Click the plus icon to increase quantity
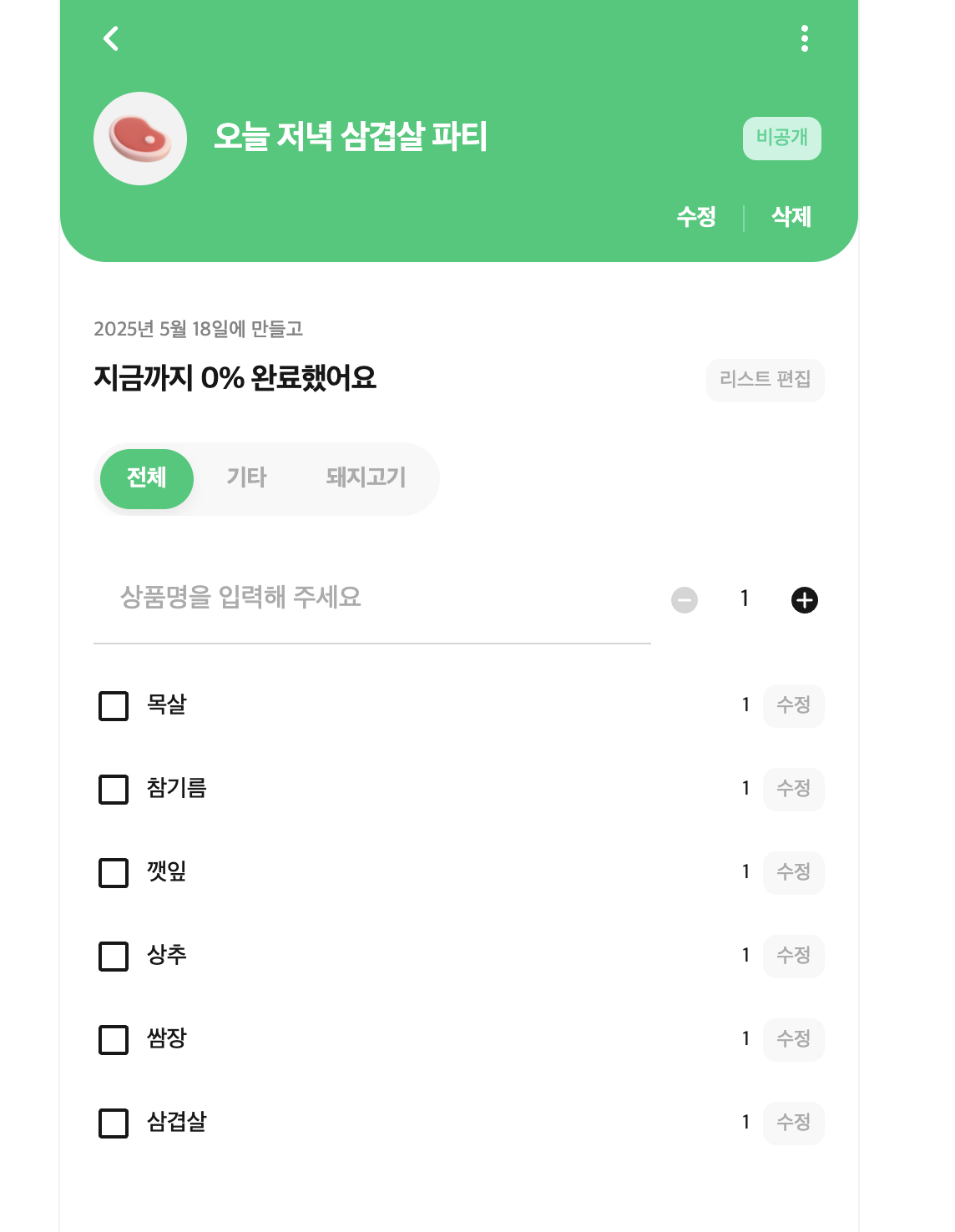 pyautogui.click(x=804, y=599)
